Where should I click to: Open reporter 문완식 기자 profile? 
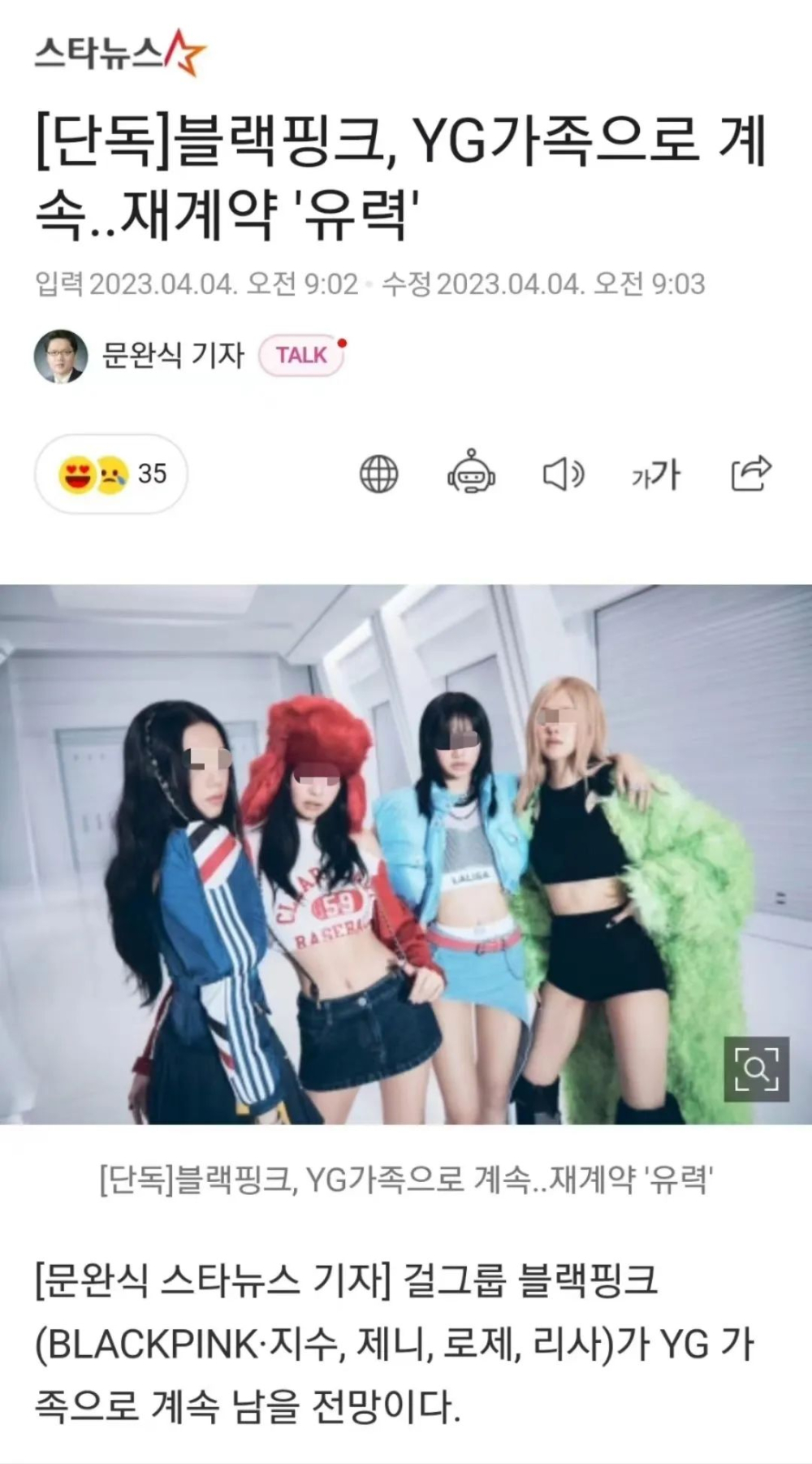[172, 355]
